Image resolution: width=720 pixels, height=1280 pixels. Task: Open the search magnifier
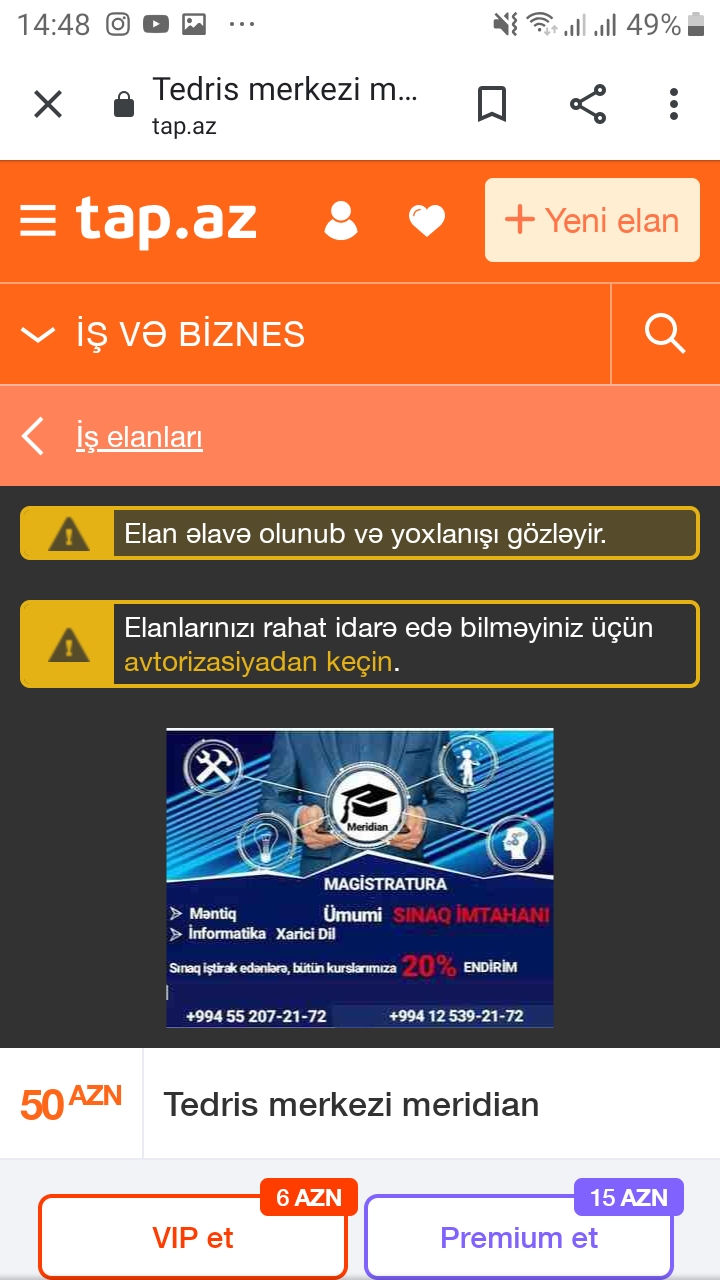[x=665, y=334]
